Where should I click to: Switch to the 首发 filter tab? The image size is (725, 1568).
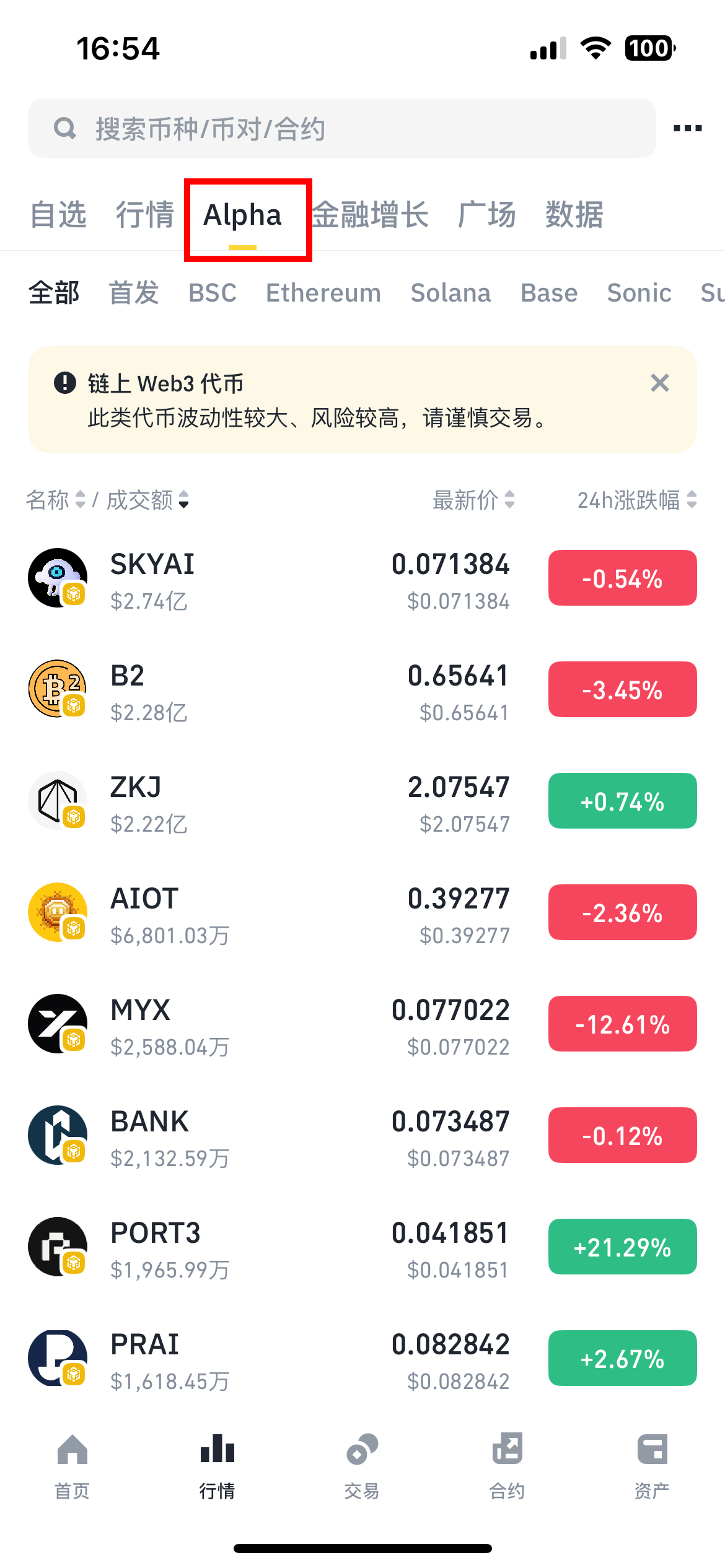133,292
